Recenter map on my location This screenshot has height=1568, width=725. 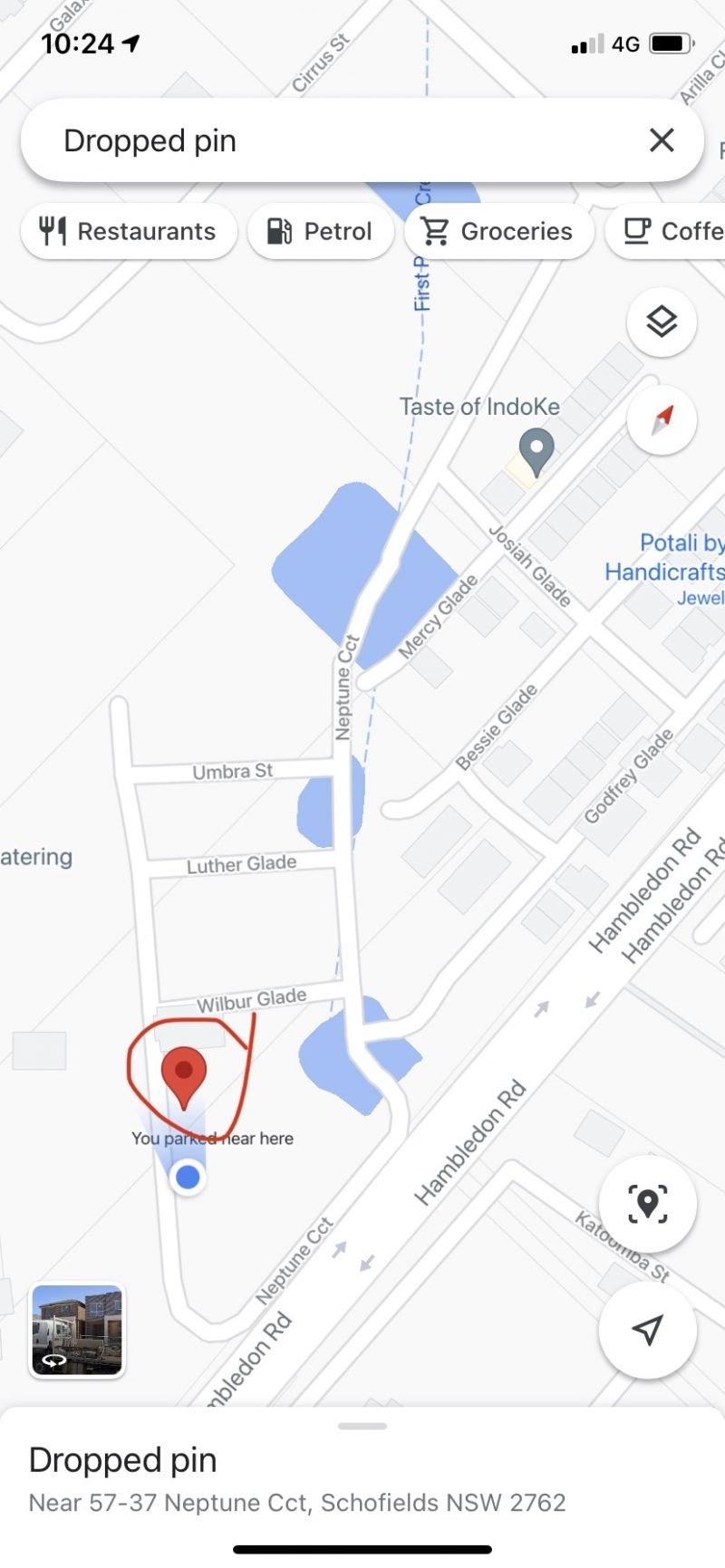(647, 1329)
